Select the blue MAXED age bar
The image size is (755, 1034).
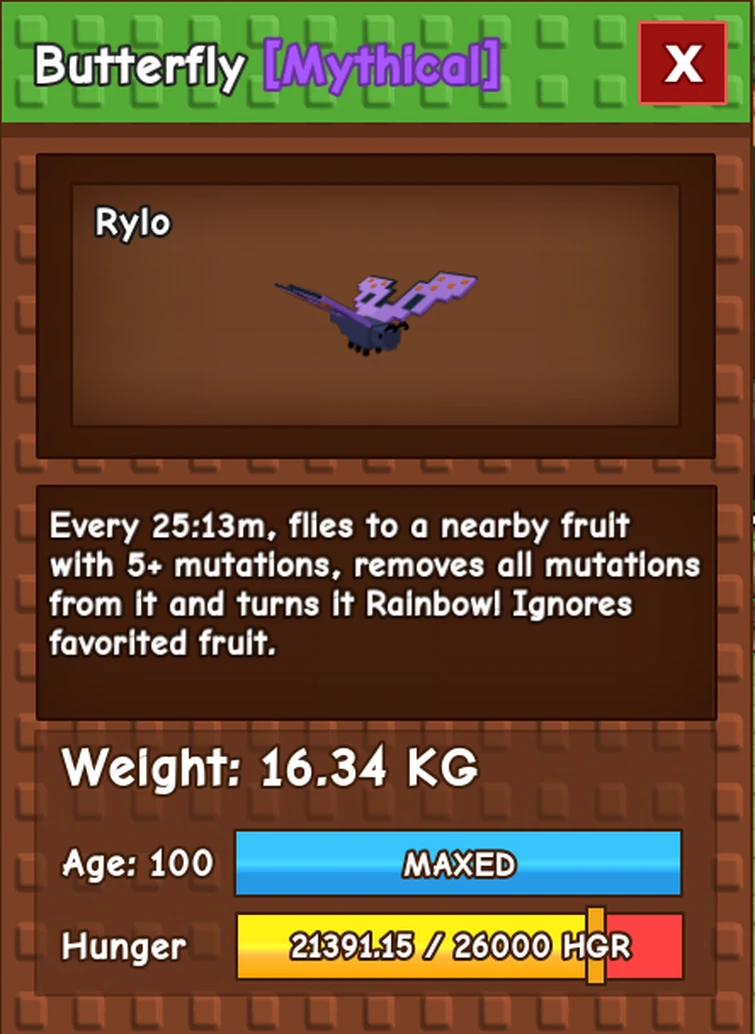click(x=457, y=862)
